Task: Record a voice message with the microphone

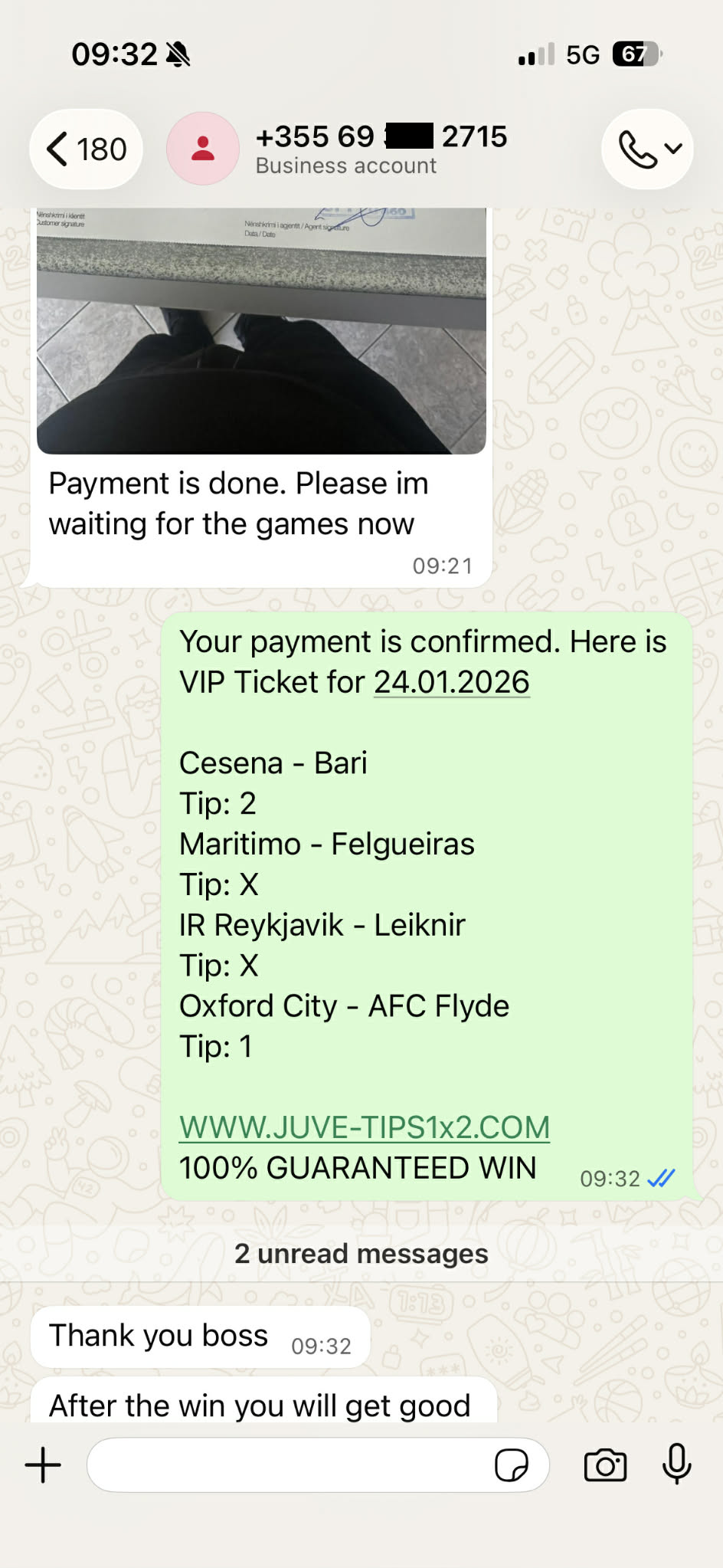Action: [x=676, y=1464]
